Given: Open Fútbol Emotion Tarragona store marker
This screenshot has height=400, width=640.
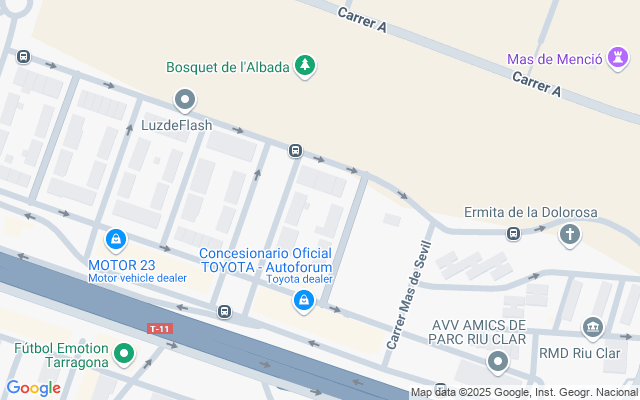Looking at the screenshot, I should 124,354.
